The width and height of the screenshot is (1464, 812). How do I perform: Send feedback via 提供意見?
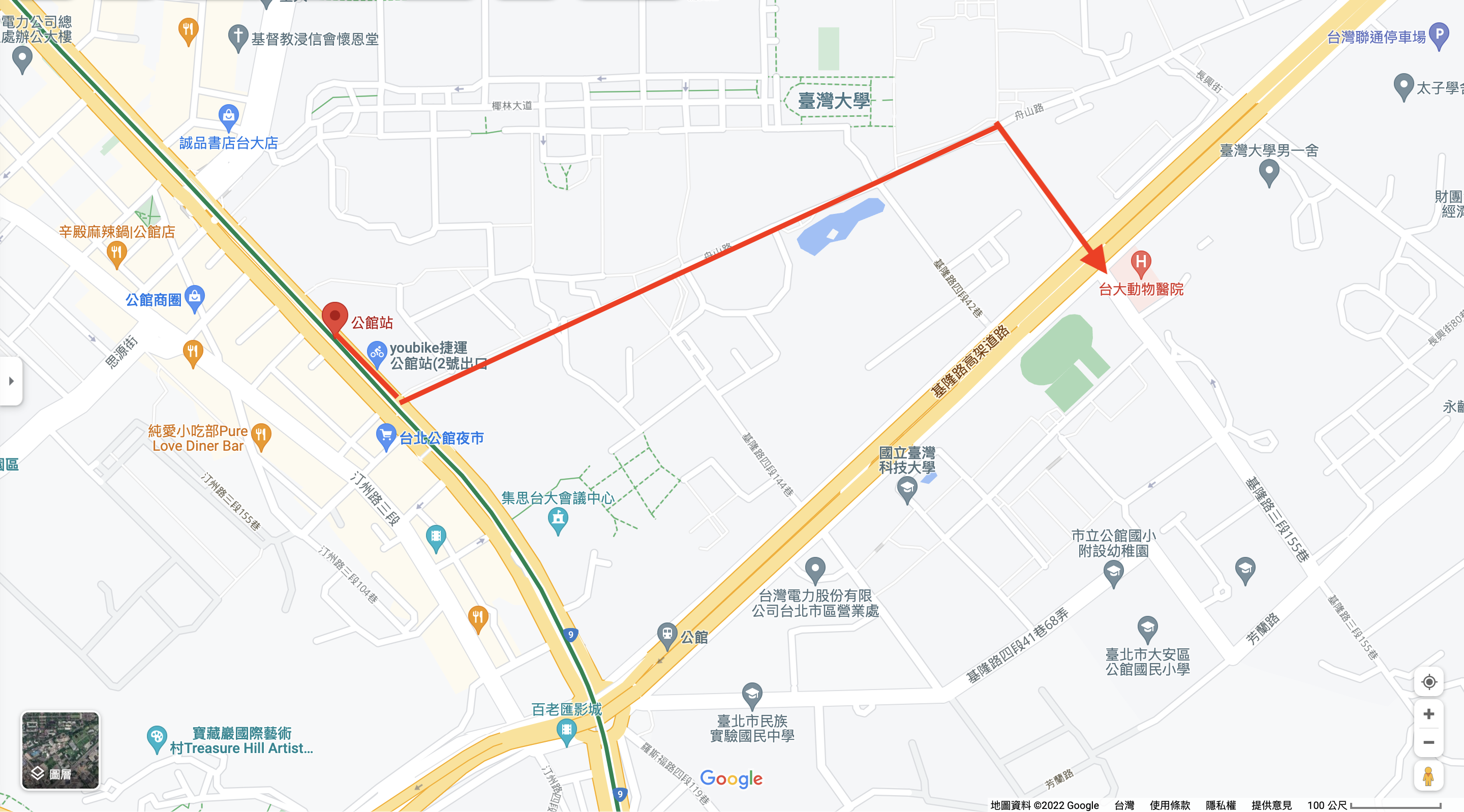[x=1271, y=805]
